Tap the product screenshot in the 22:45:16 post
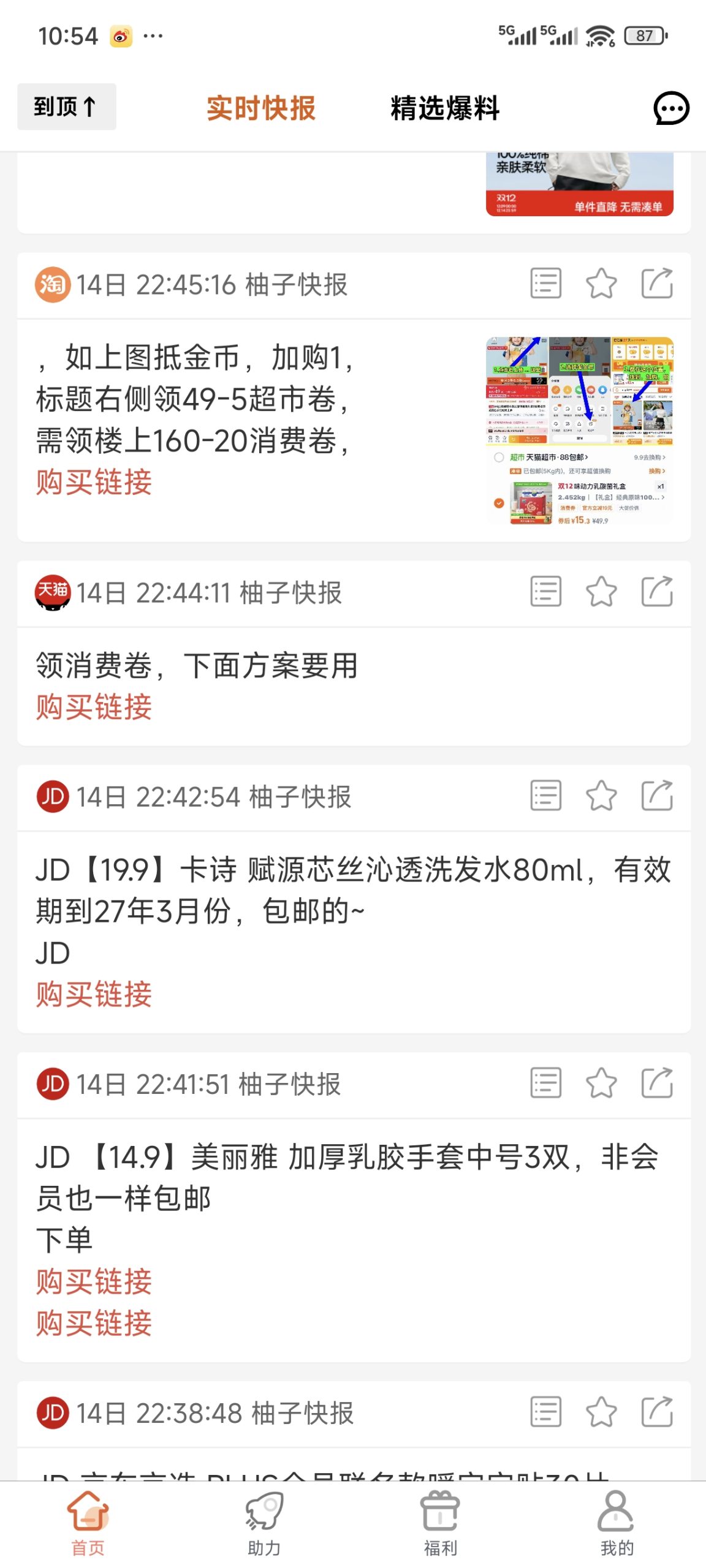Screen dimensions: 706x1568 click(x=579, y=429)
